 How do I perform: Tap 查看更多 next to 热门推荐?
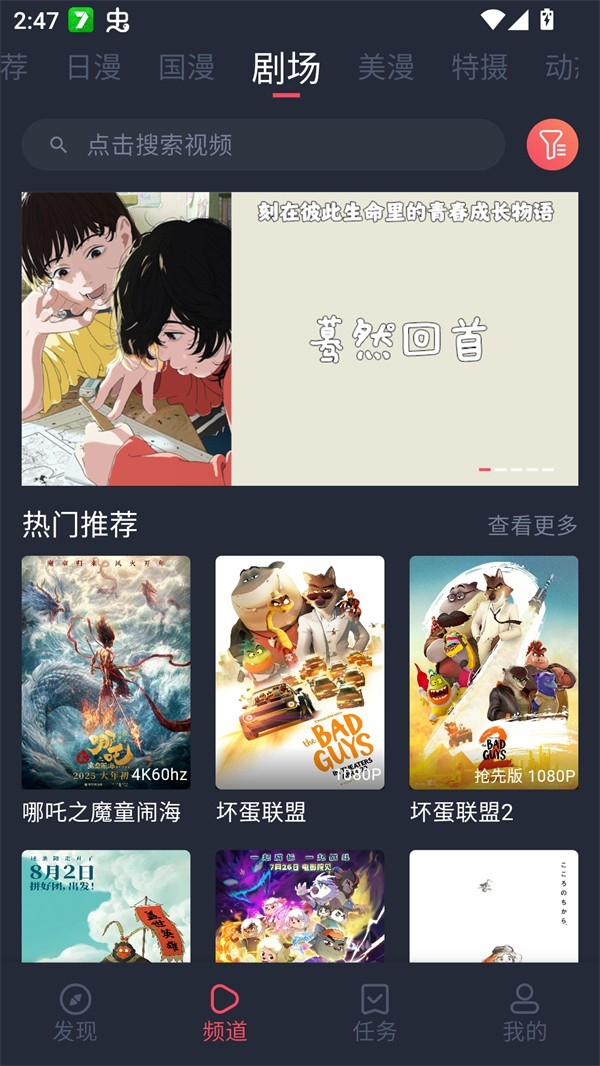[x=532, y=525]
